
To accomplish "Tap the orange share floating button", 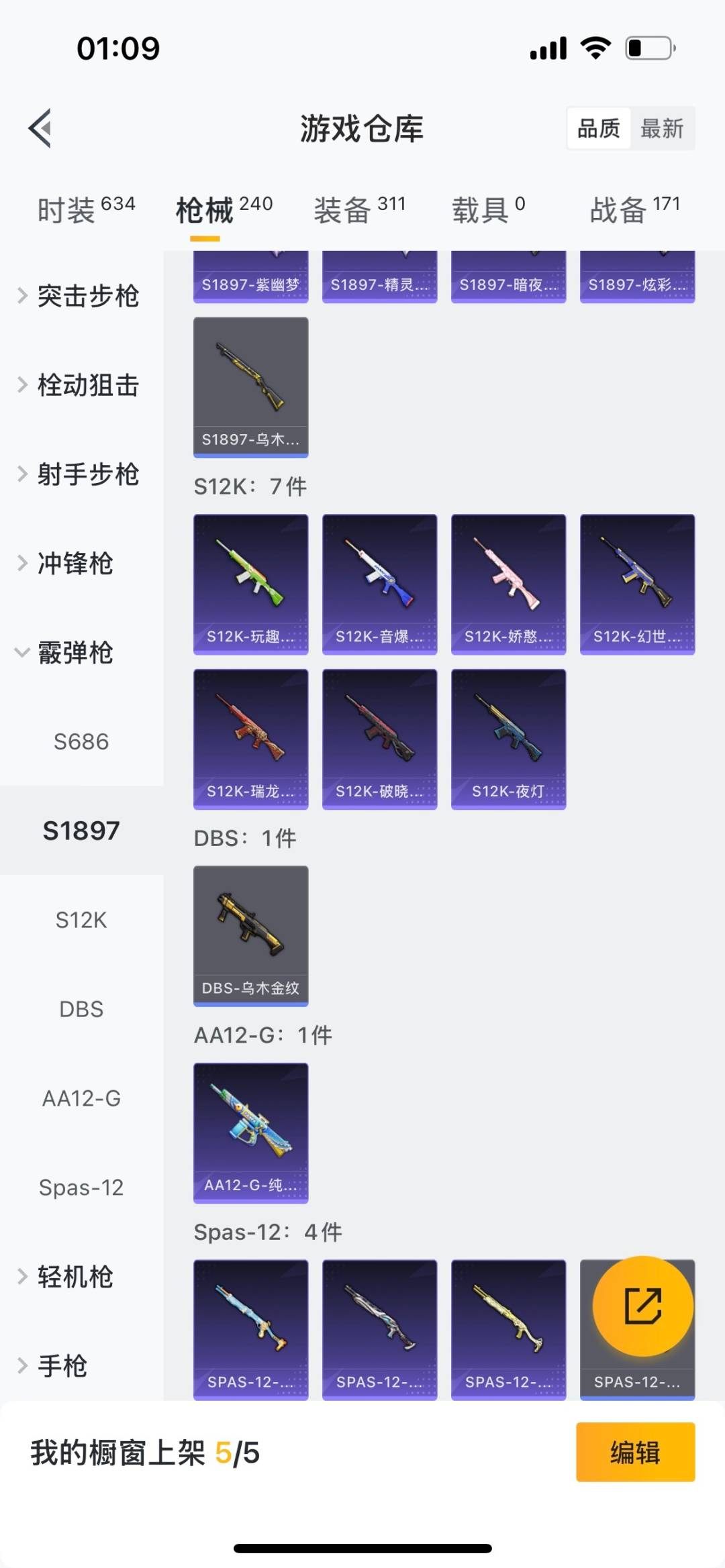I will [x=642, y=1306].
